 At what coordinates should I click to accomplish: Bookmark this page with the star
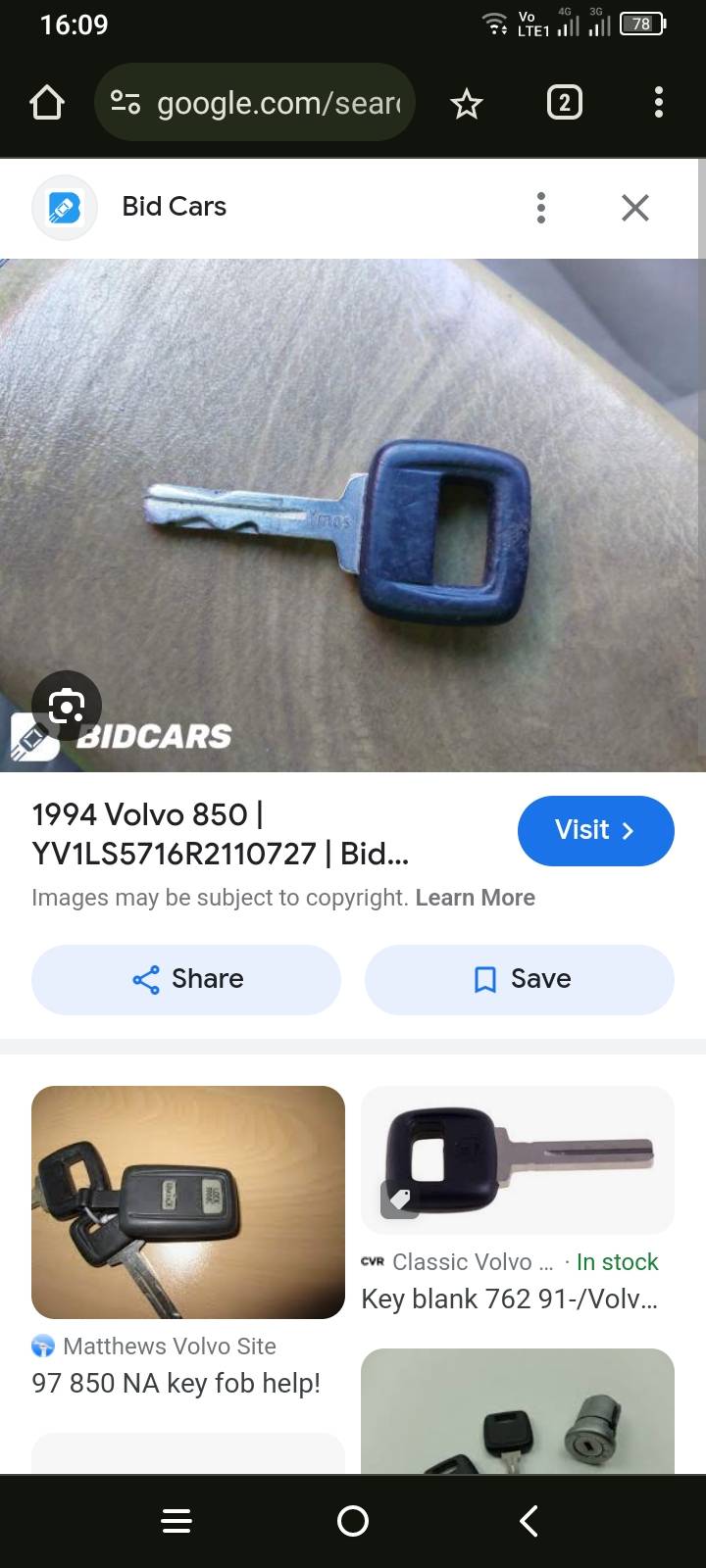467,103
